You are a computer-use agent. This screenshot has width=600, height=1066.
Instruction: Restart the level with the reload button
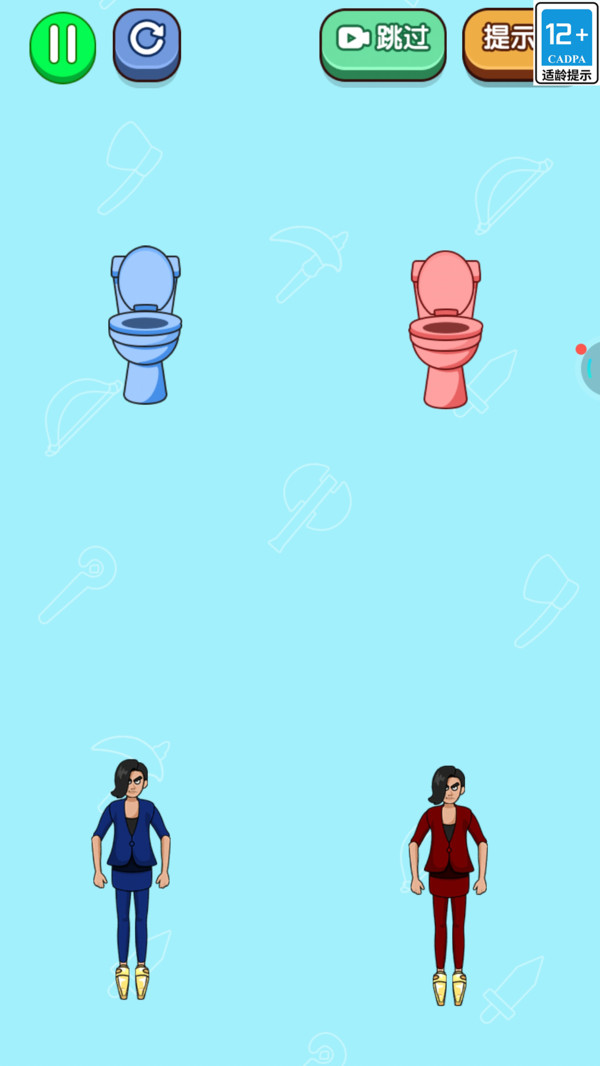point(147,45)
